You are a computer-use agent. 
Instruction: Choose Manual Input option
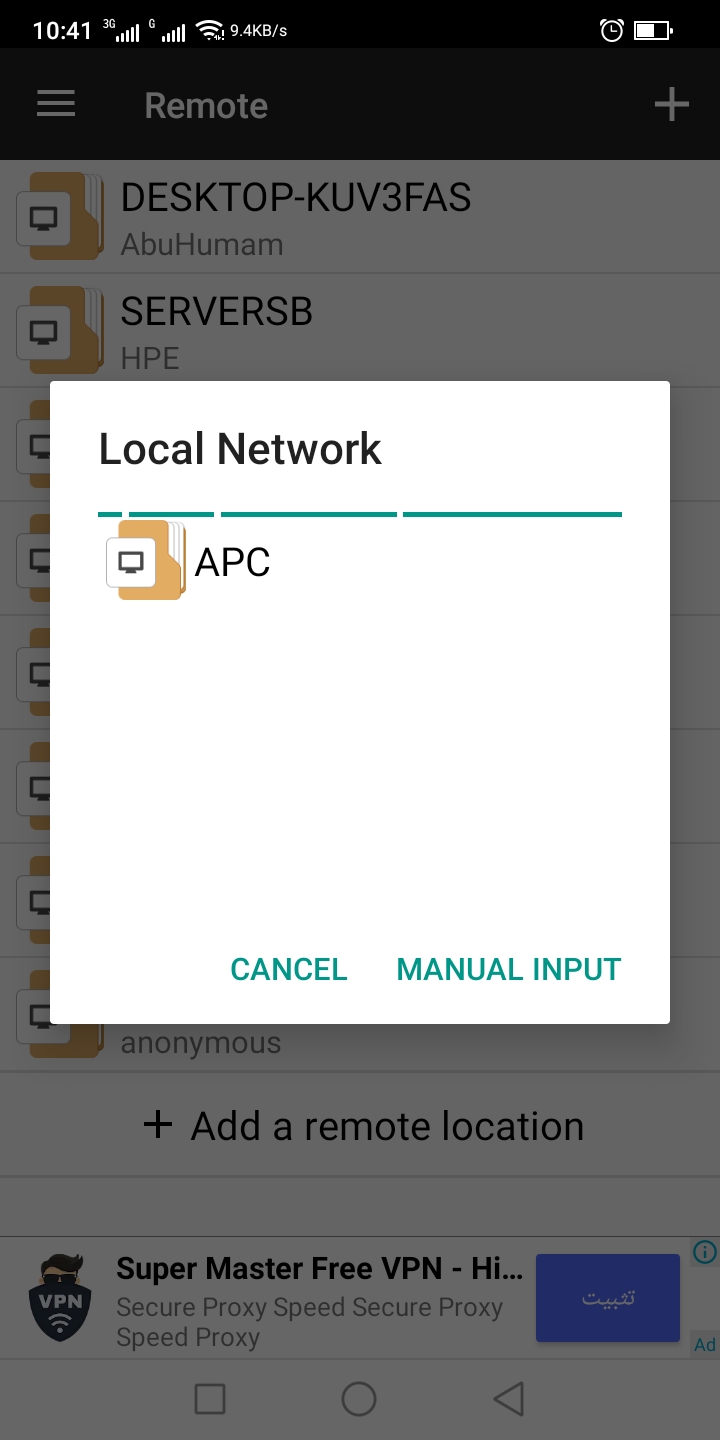[x=508, y=969]
